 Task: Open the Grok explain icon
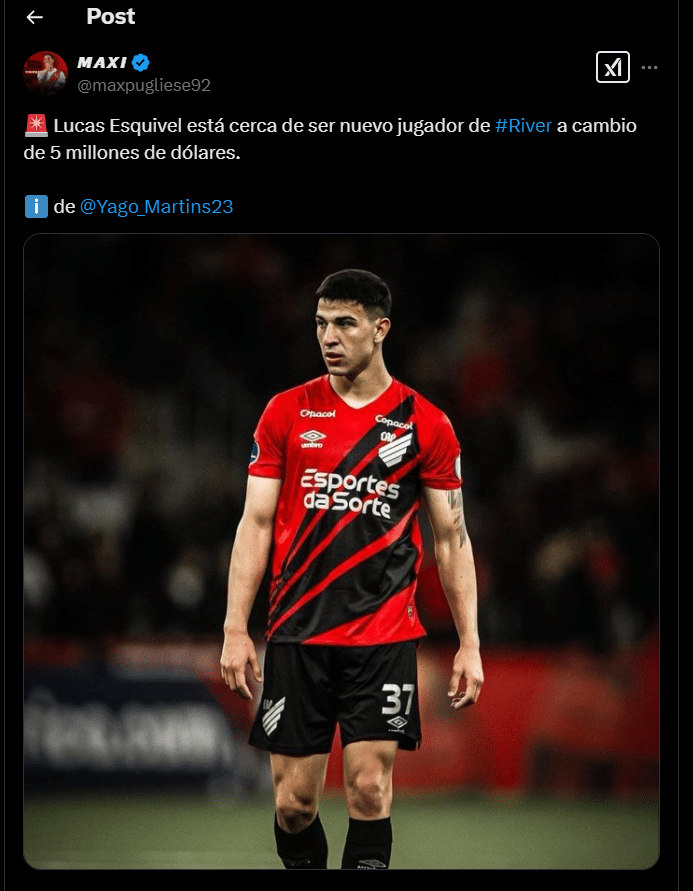[x=612, y=67]
